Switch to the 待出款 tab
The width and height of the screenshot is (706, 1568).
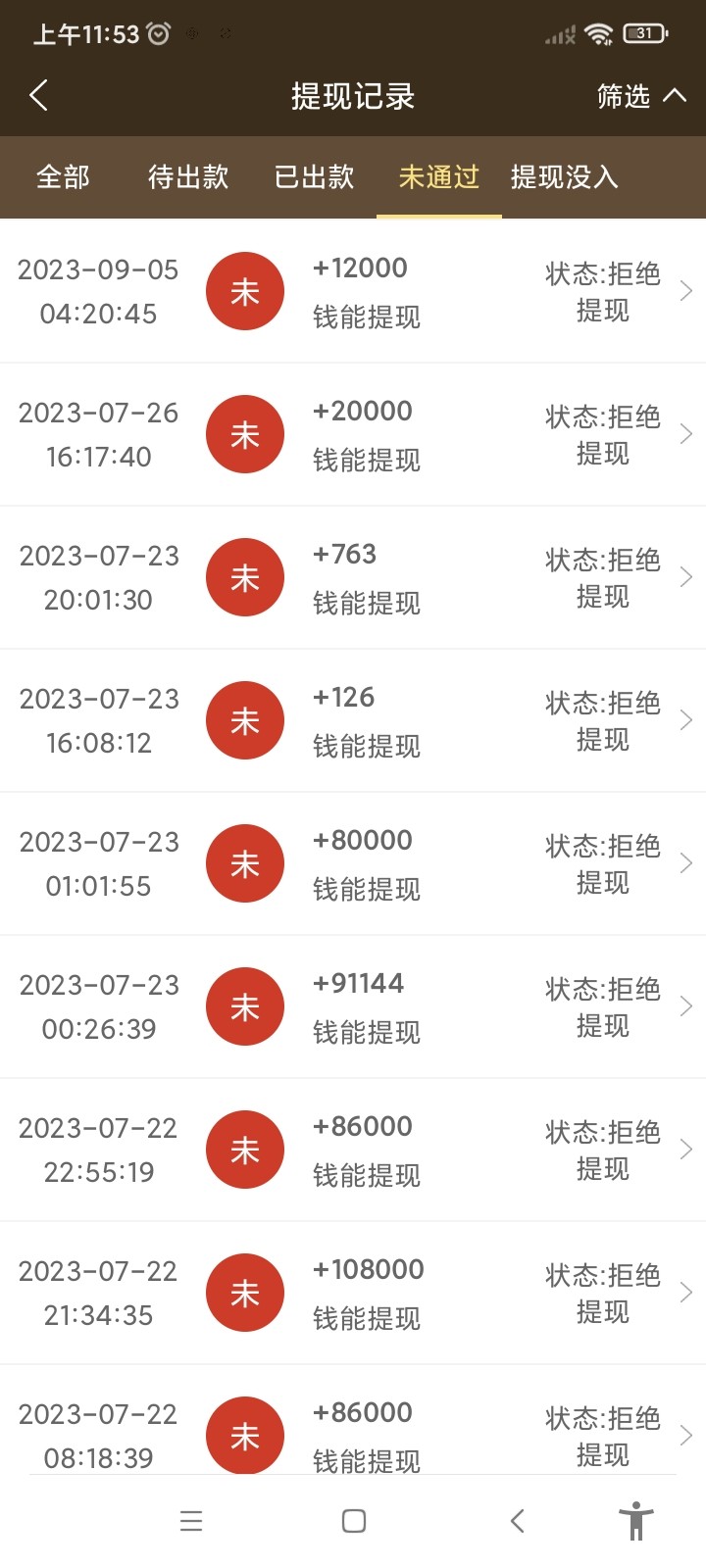coord(188,177)
